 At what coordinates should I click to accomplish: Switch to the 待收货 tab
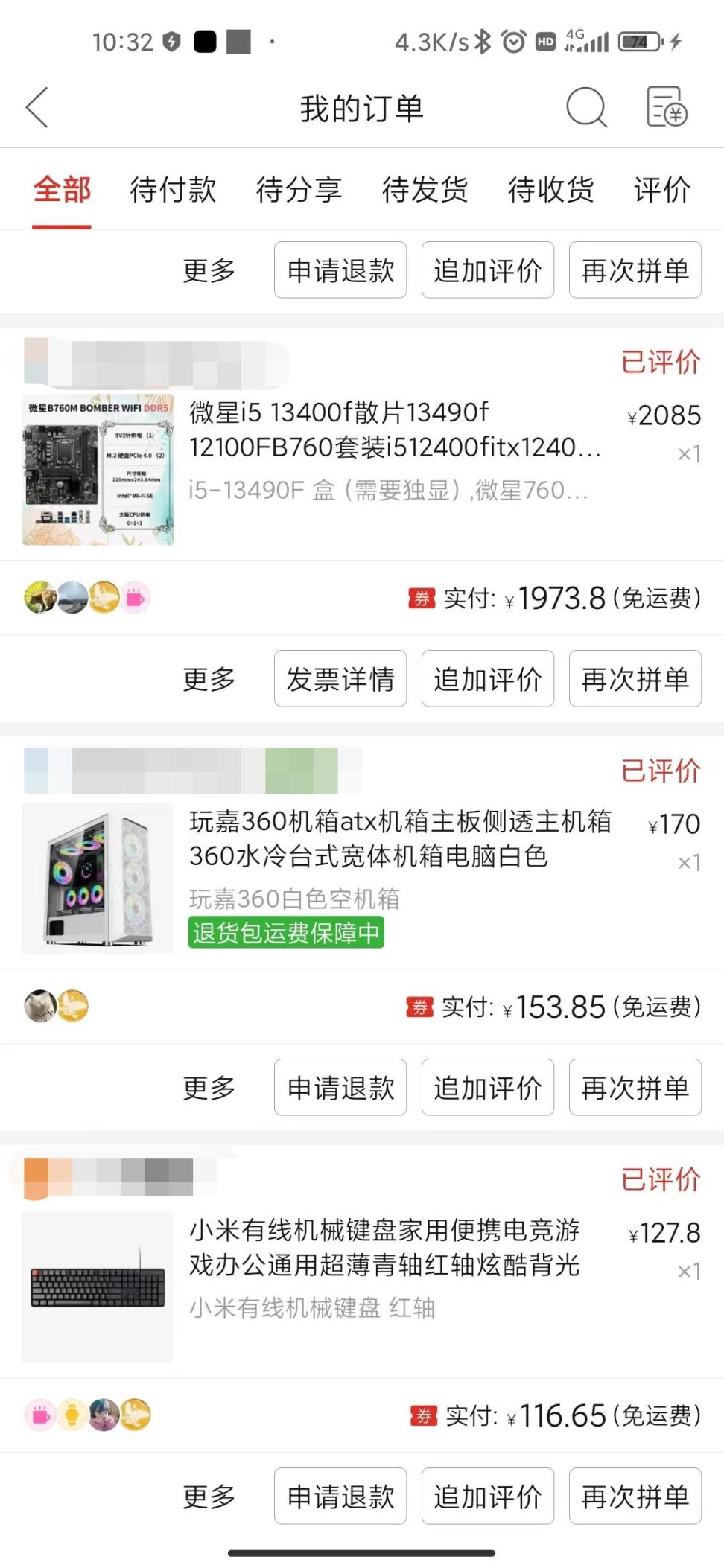tap(550, 190)
